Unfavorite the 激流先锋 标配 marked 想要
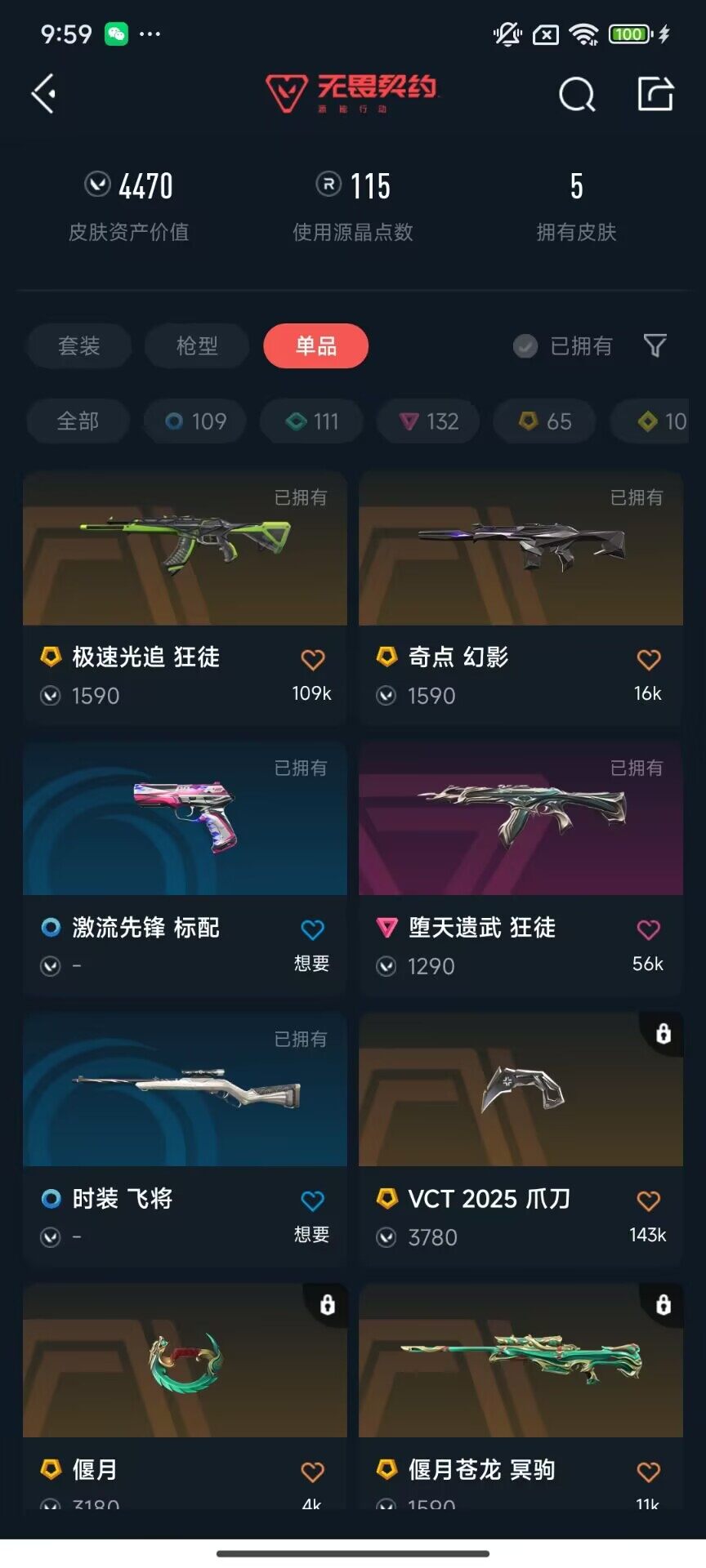Viewport: 706px width, 1568px height. point(311,929)
